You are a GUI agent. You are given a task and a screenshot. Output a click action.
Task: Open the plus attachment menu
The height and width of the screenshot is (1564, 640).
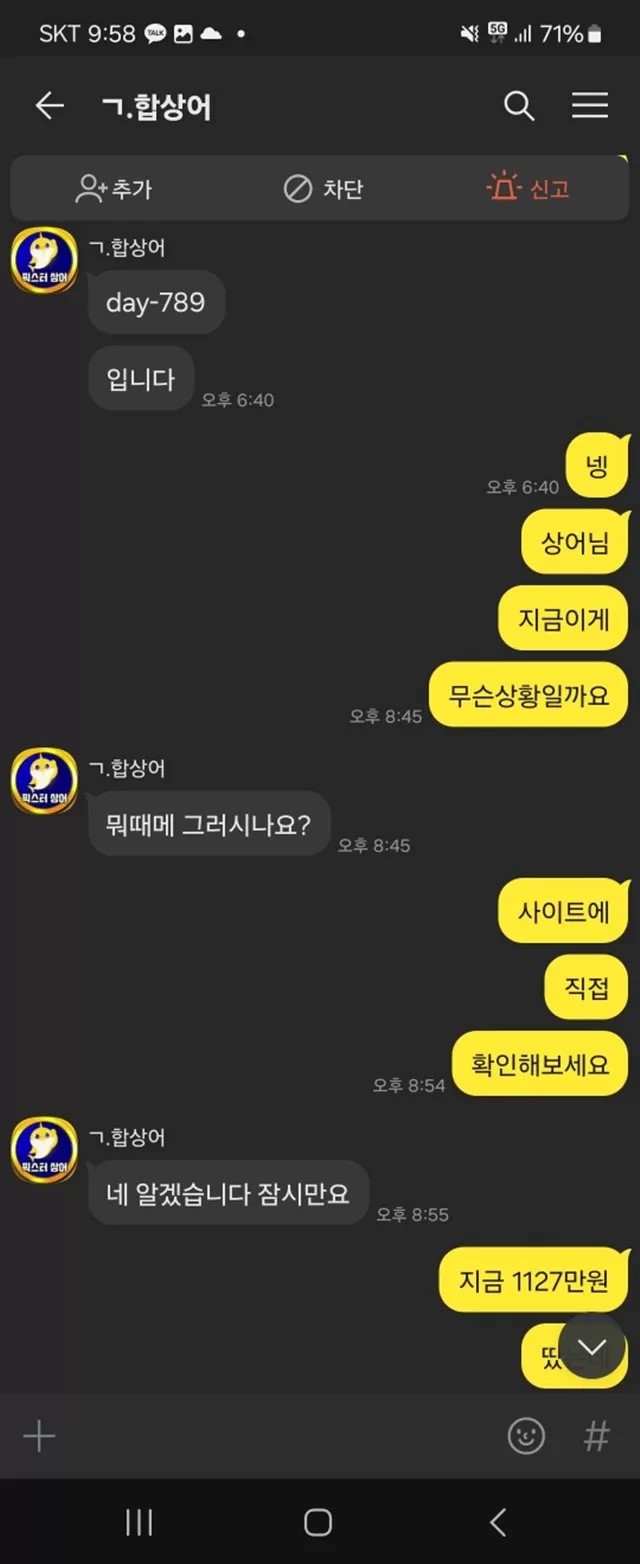[x=39, y=1437]
